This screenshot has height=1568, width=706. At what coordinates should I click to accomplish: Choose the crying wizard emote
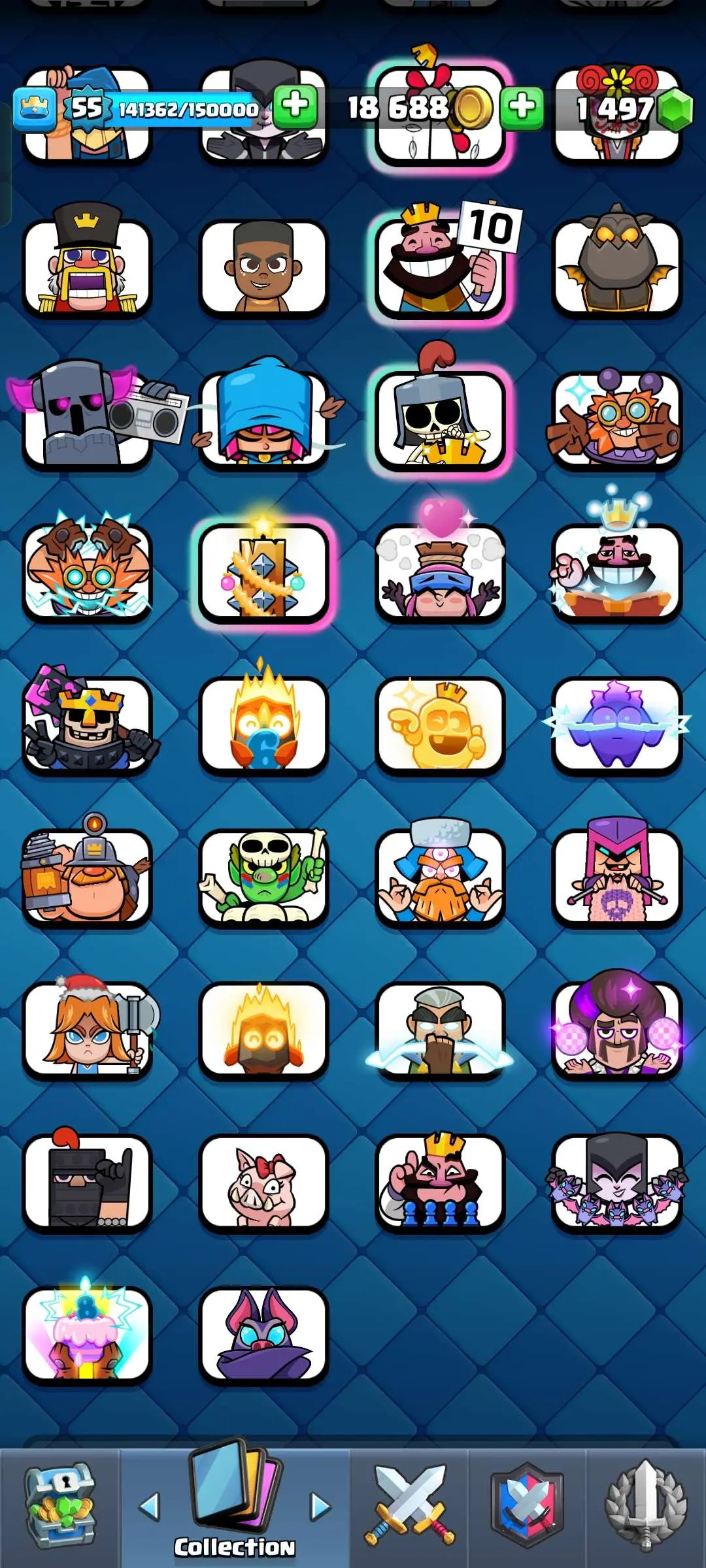tap(440, 1030)
